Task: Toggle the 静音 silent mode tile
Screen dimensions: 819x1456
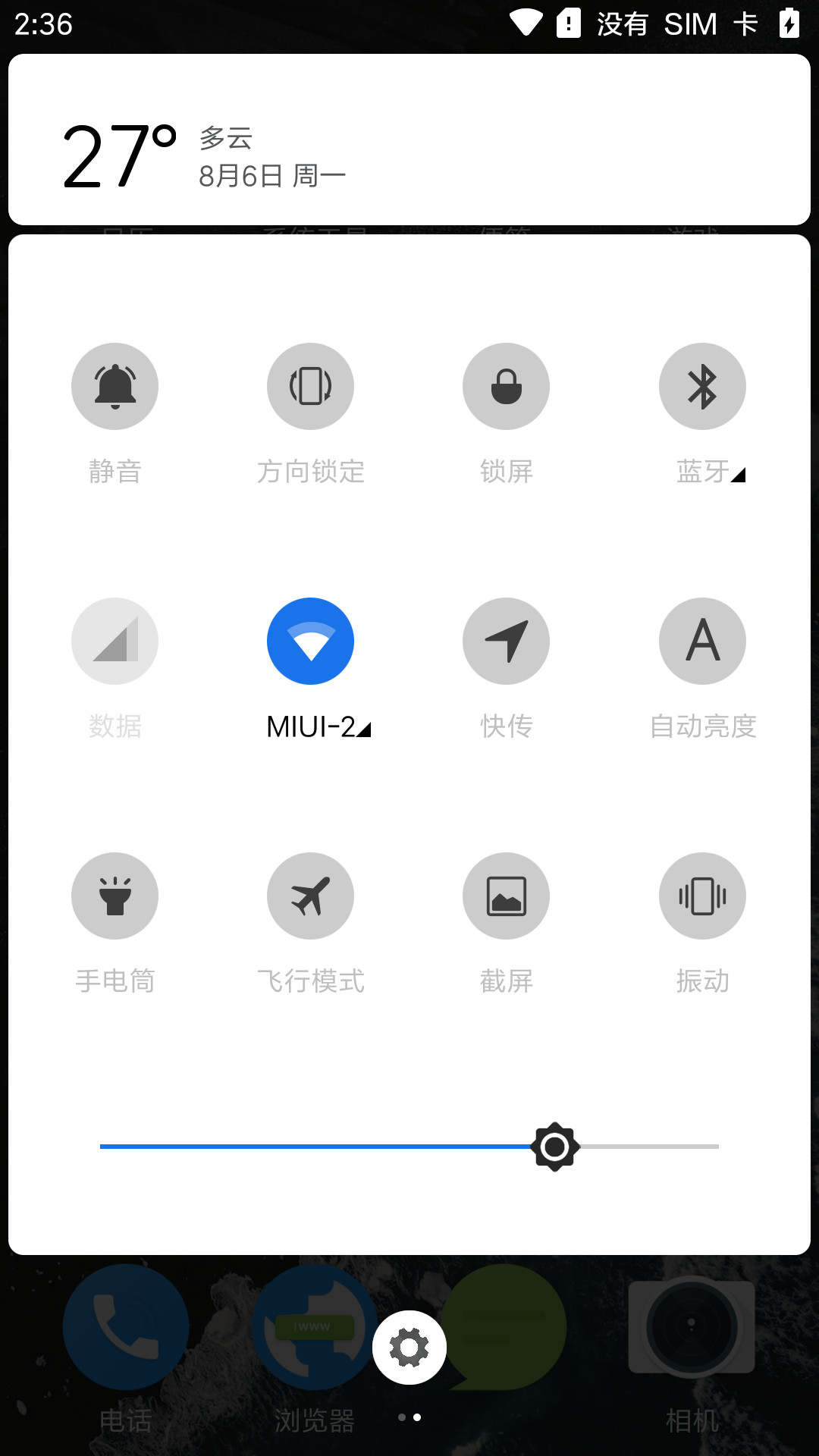Action: point(115,387)
